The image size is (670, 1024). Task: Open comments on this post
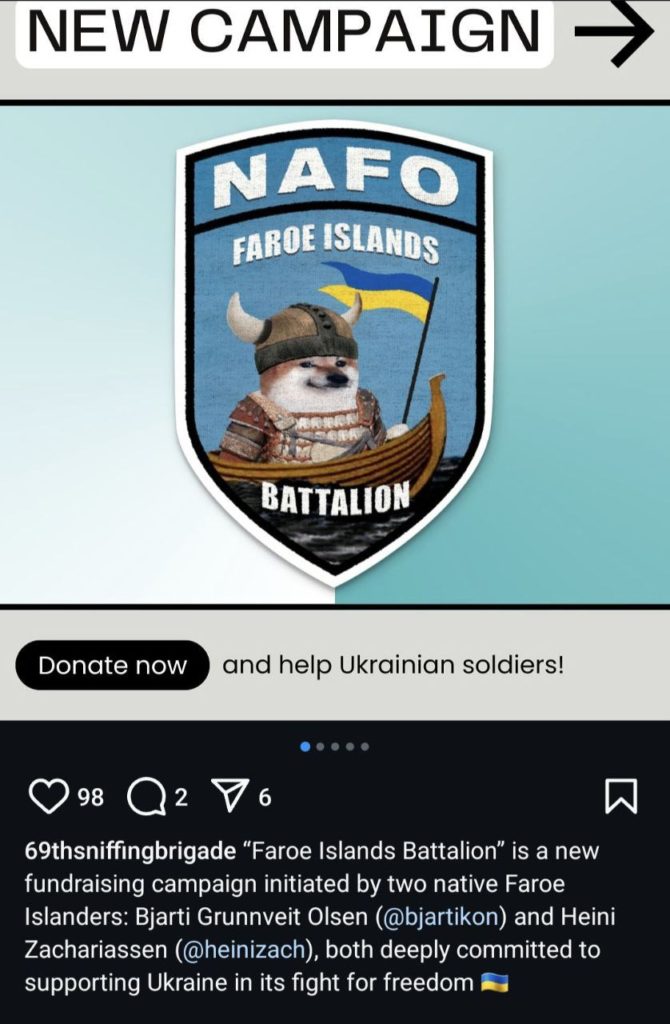pyautogui.click(x=147, y=797)
